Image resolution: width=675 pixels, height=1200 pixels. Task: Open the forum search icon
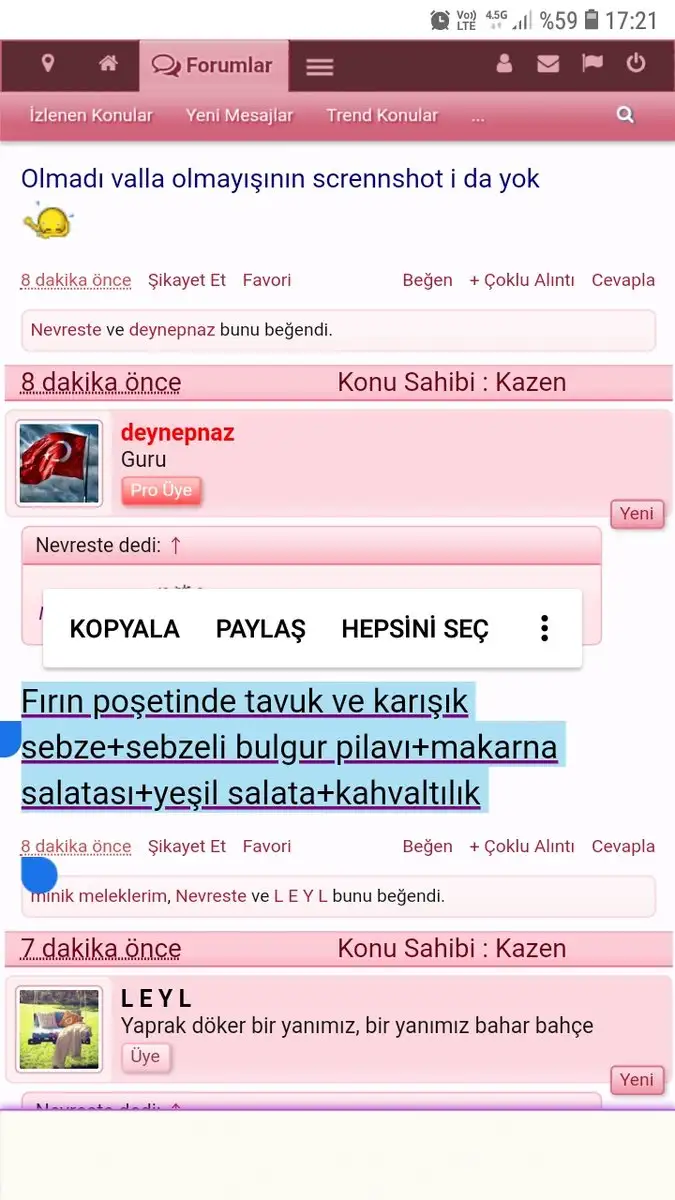(625, 115)
